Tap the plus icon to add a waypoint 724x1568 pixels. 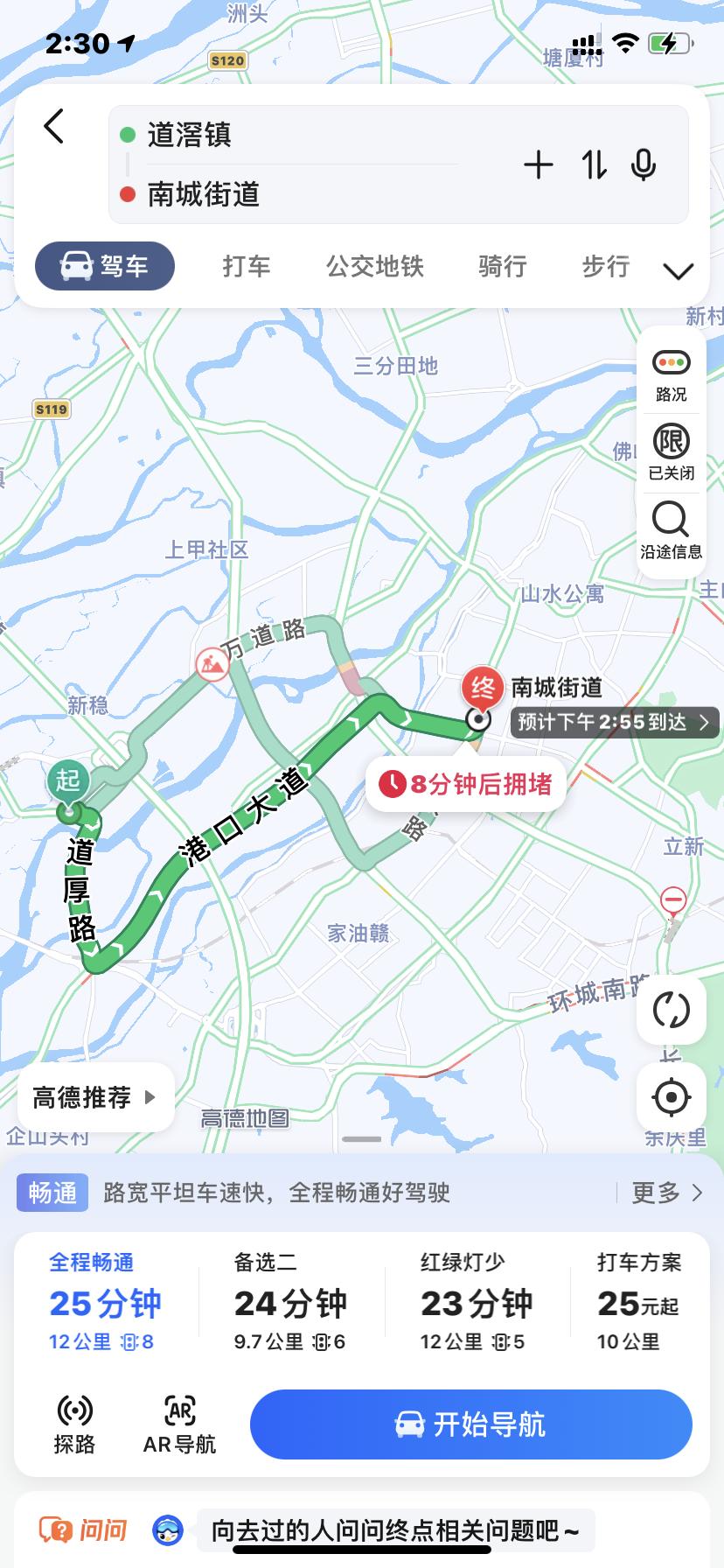[x=540, y=165]
